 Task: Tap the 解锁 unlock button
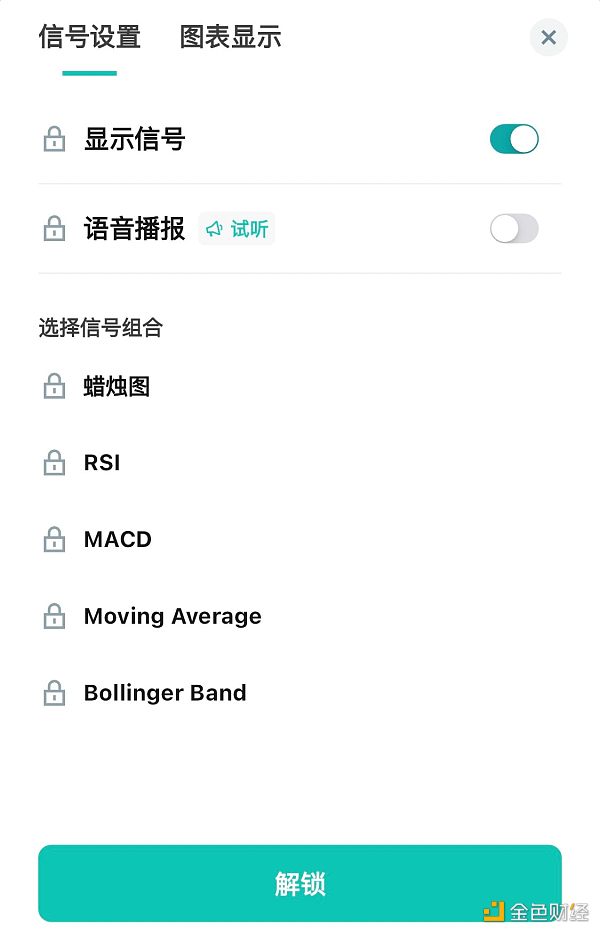tap(300, 883)
